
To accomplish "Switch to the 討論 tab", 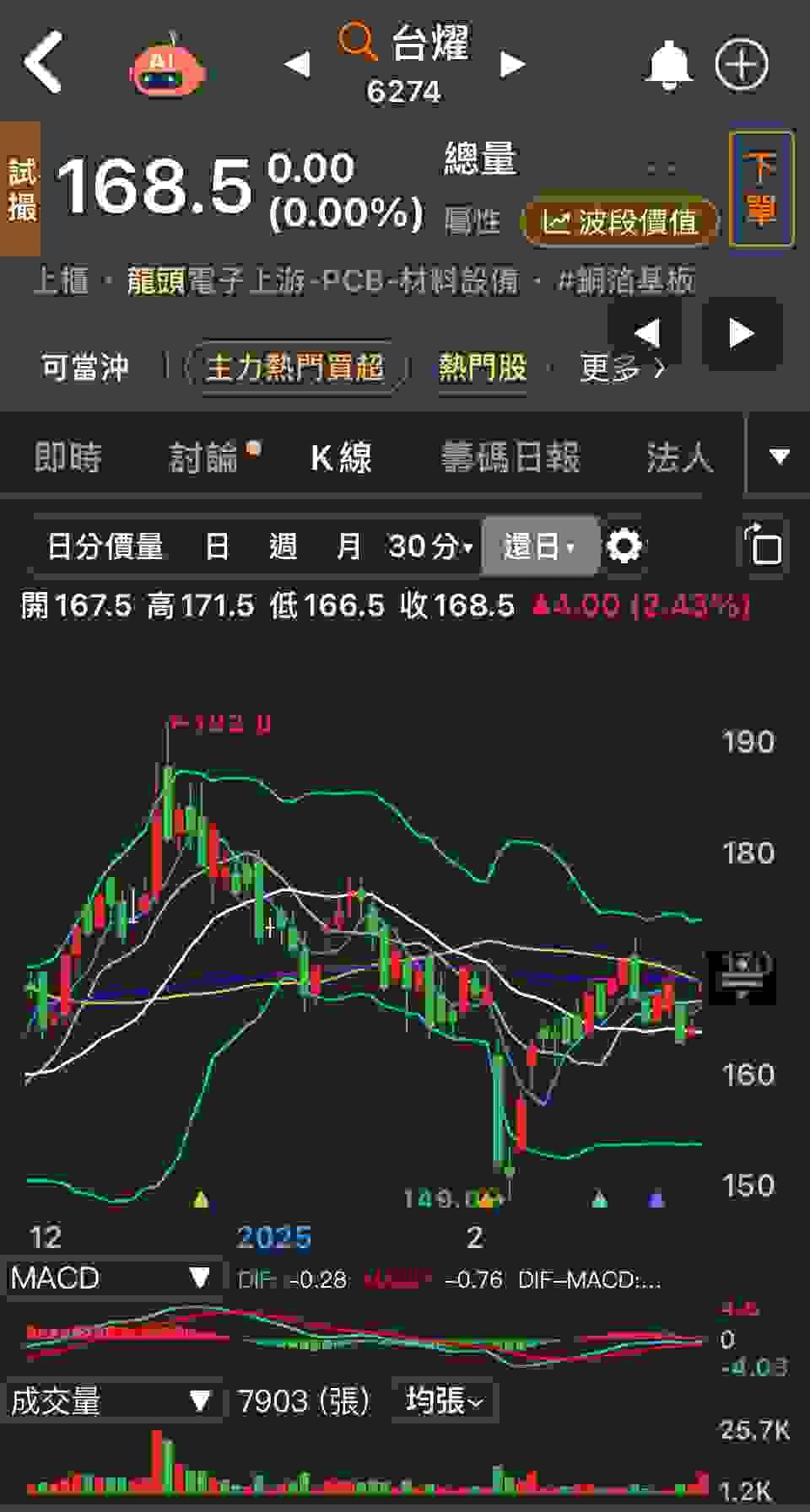I will 205,458.
